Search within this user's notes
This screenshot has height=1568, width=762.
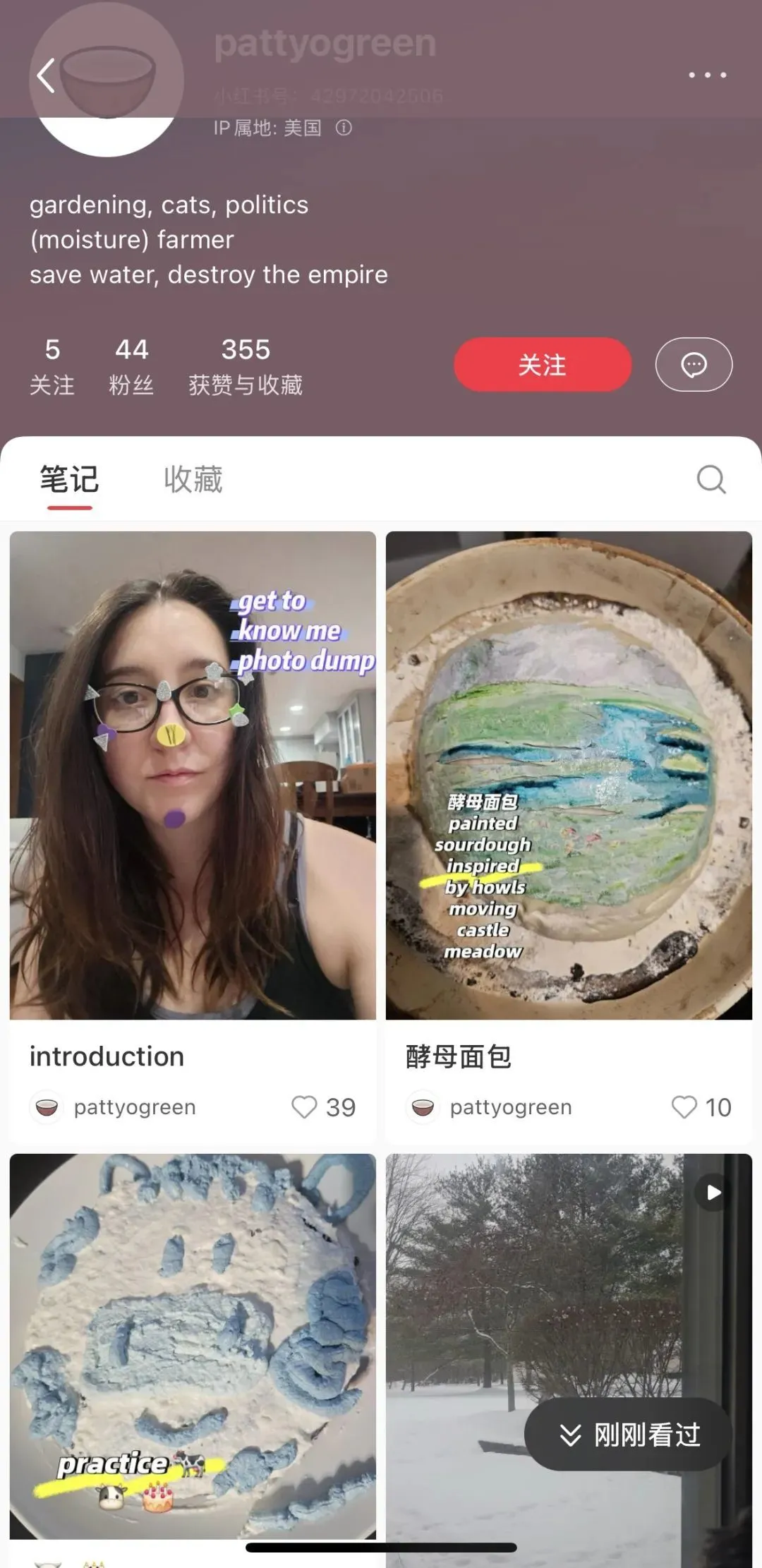tap(710, 480)
